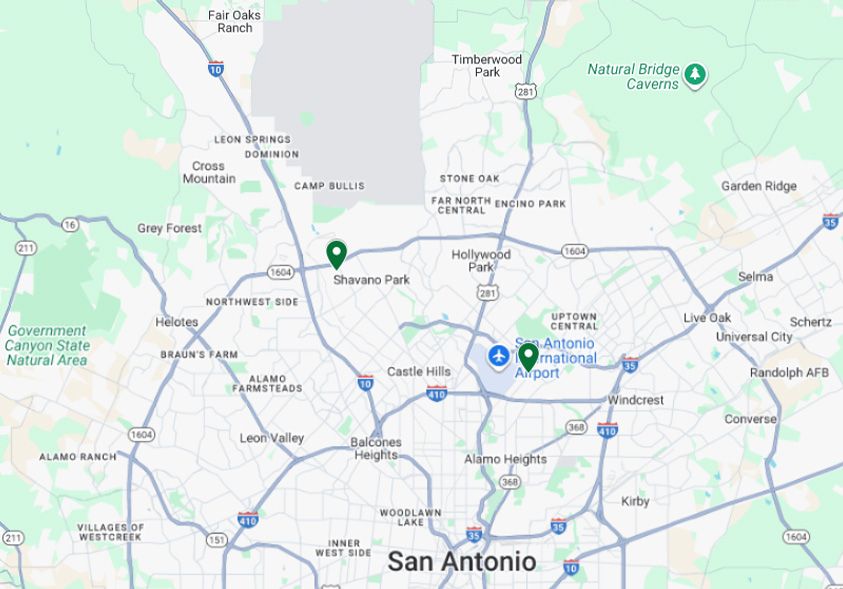
Task: Tap the green pin at Shavano Park
Action: pos(336,253)
